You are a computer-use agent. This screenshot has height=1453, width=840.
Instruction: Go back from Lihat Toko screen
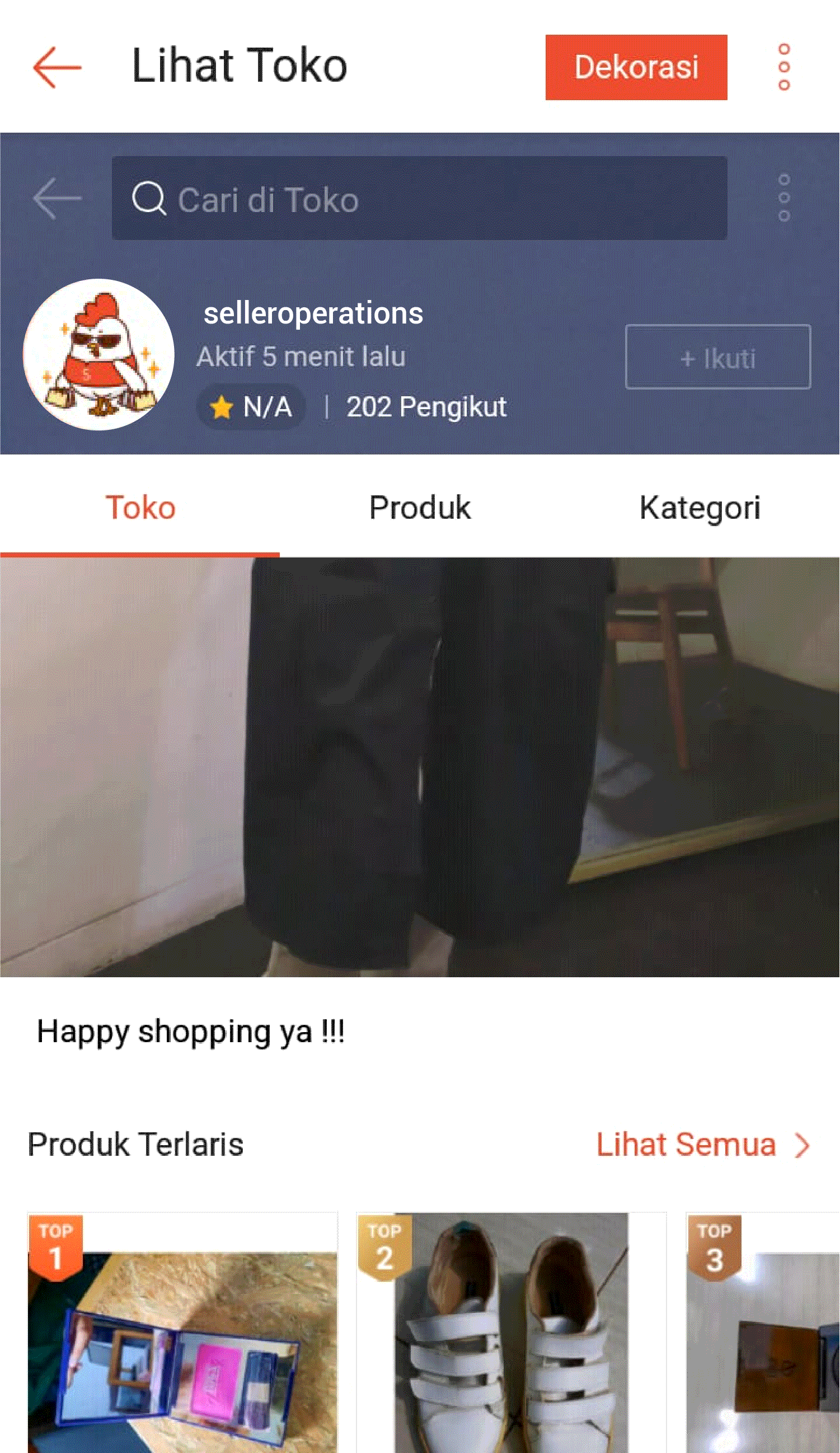coord(57,68)
